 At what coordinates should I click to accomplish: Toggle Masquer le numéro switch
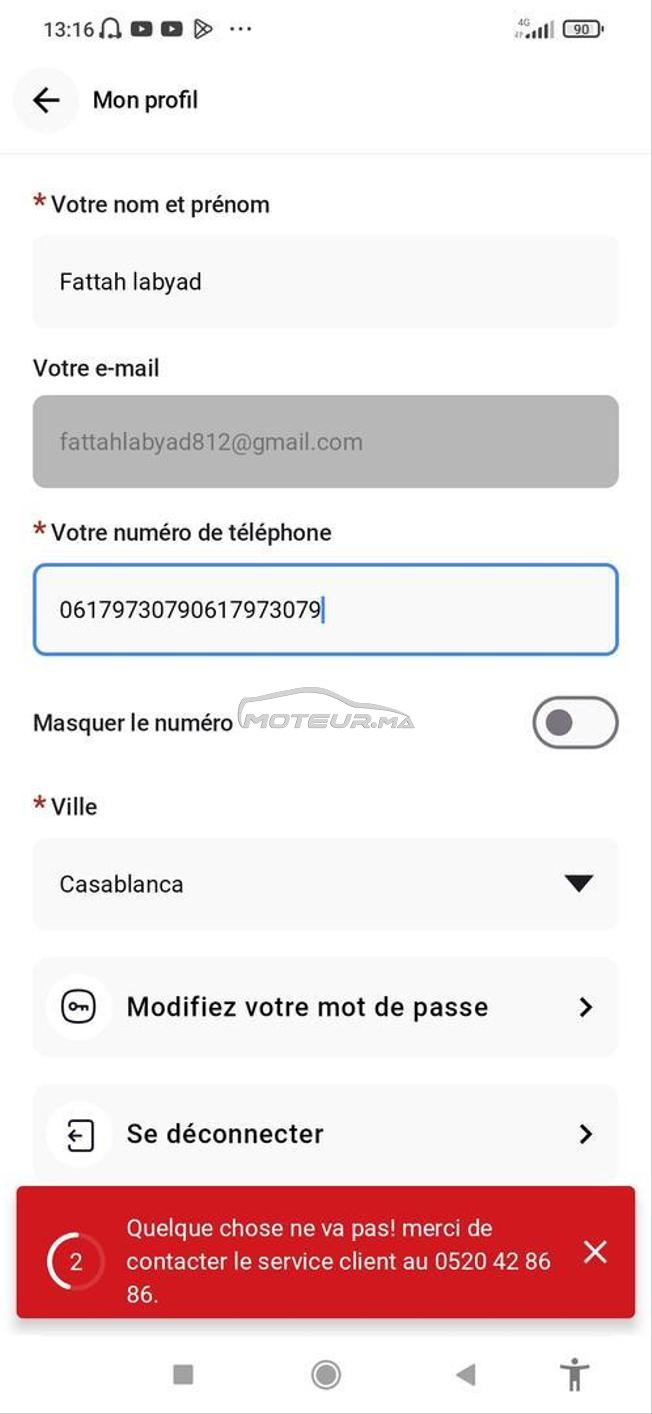coord(575,722)
